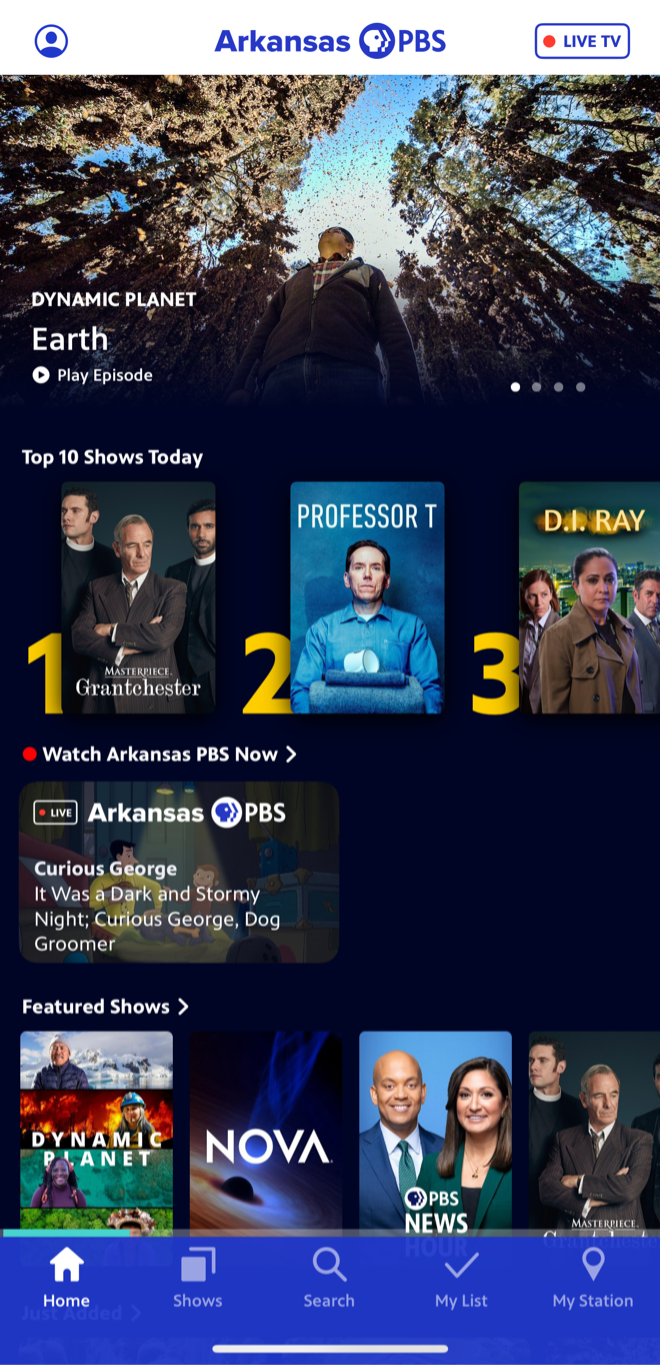
Task: Open D.I. Ray show poster
Action: click(x=589, y=597)
